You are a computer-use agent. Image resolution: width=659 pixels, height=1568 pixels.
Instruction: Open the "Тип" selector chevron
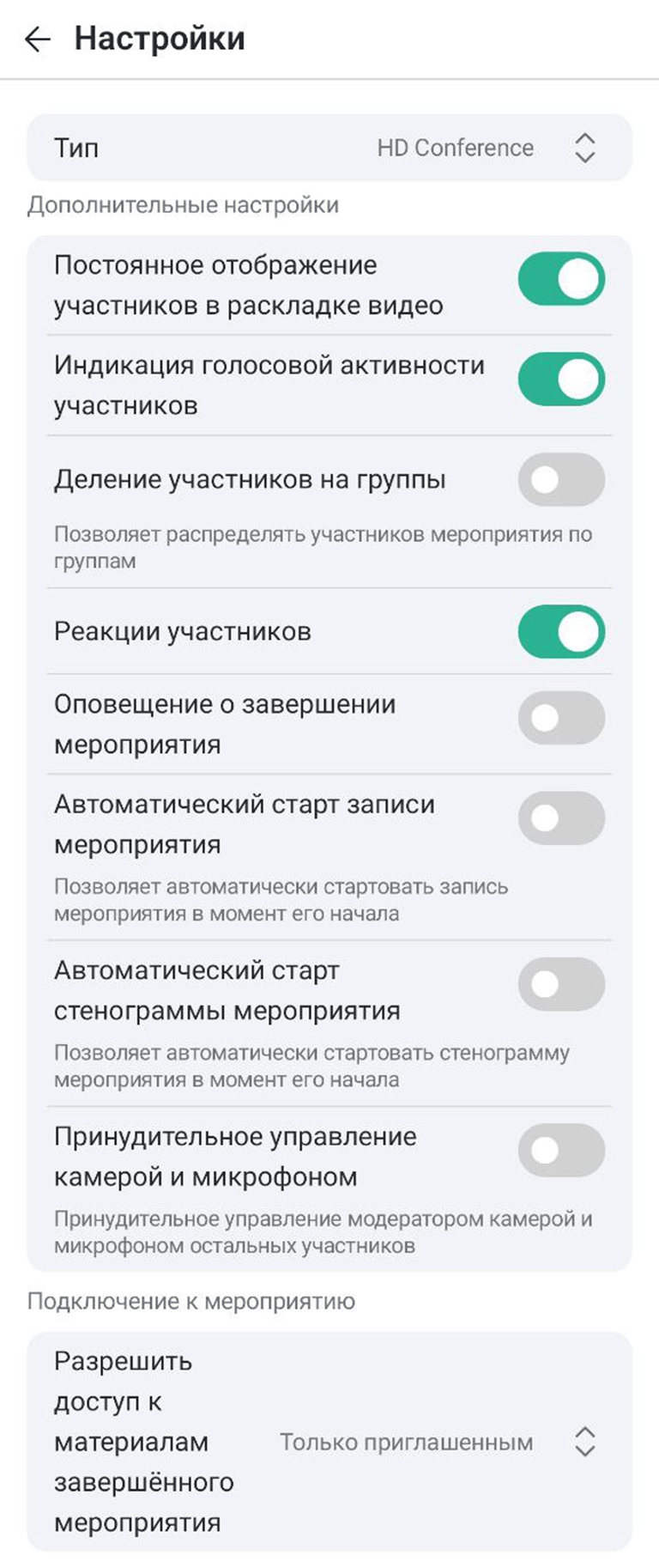(583, 147)
